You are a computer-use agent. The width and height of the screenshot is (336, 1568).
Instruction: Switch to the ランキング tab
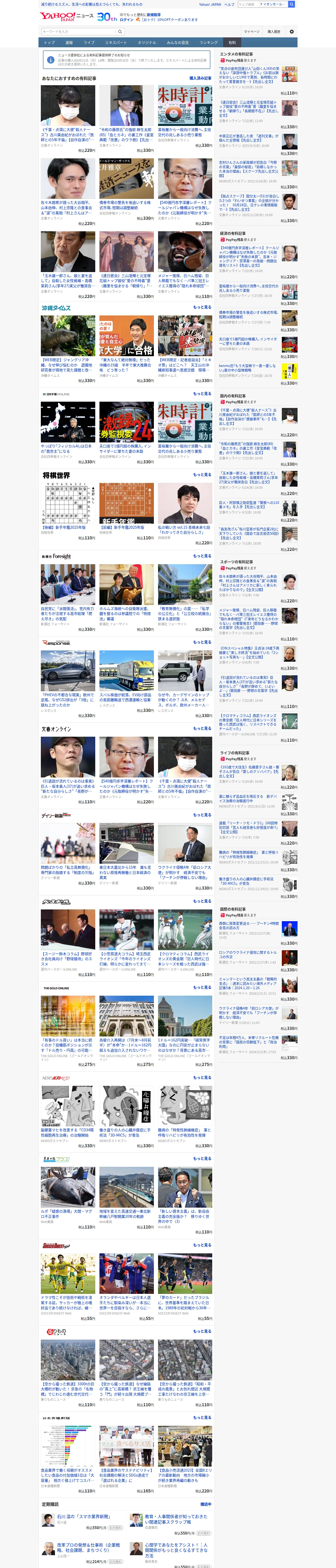click(x=209, y=43)
